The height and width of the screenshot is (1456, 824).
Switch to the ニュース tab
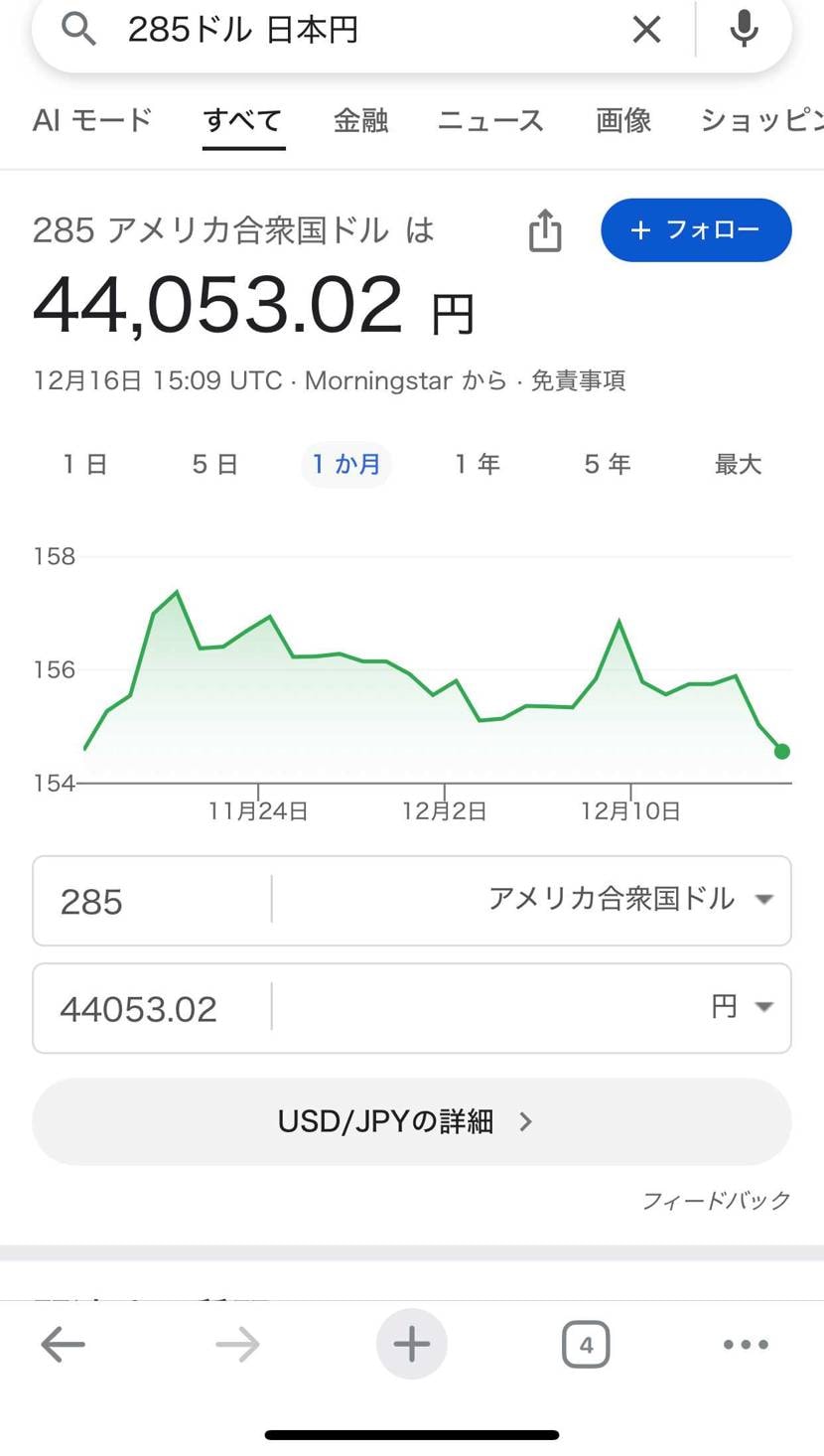point(489,120)
